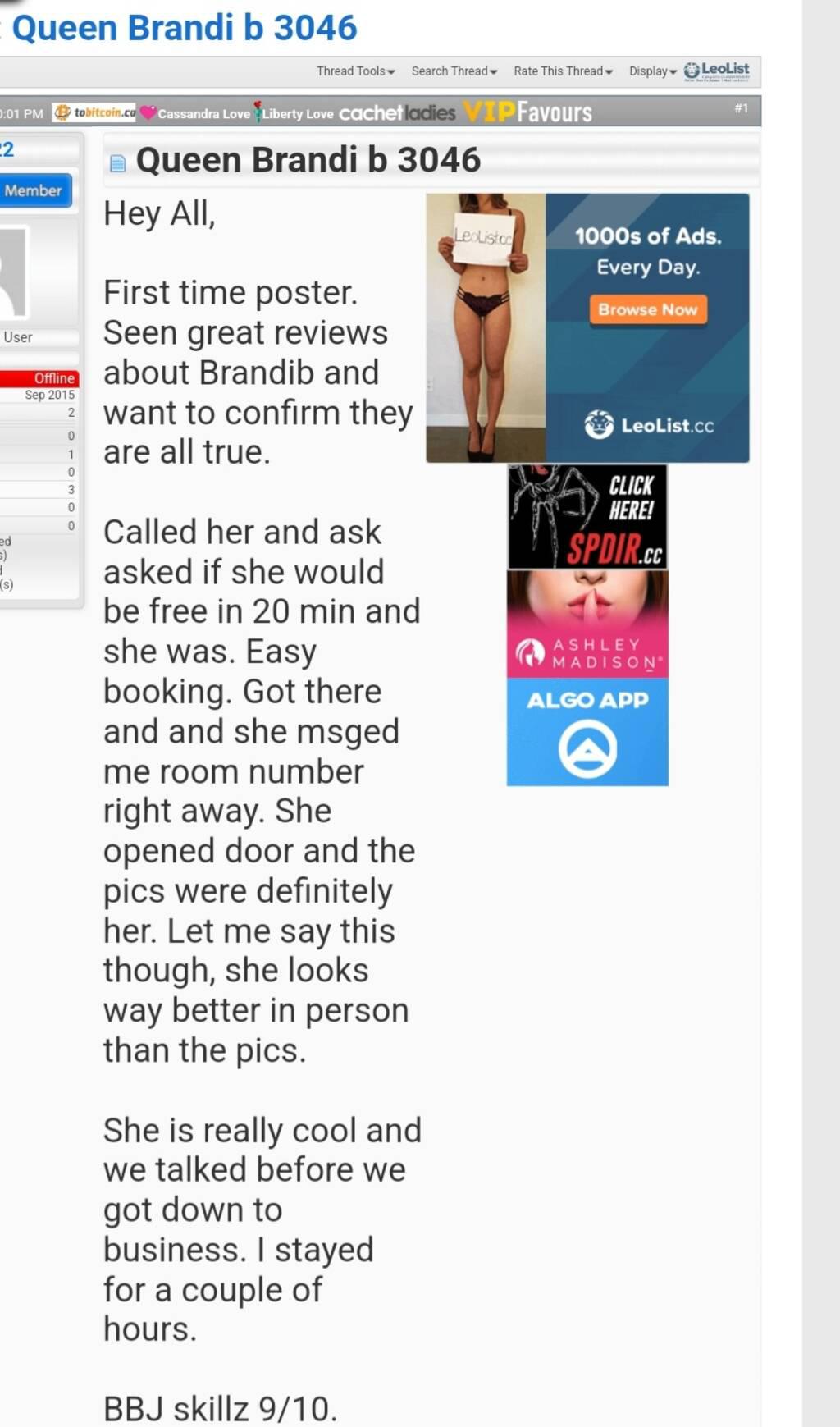Expand the Search Thread menu
Viewport: 840px width, 1427px height.
454,71
